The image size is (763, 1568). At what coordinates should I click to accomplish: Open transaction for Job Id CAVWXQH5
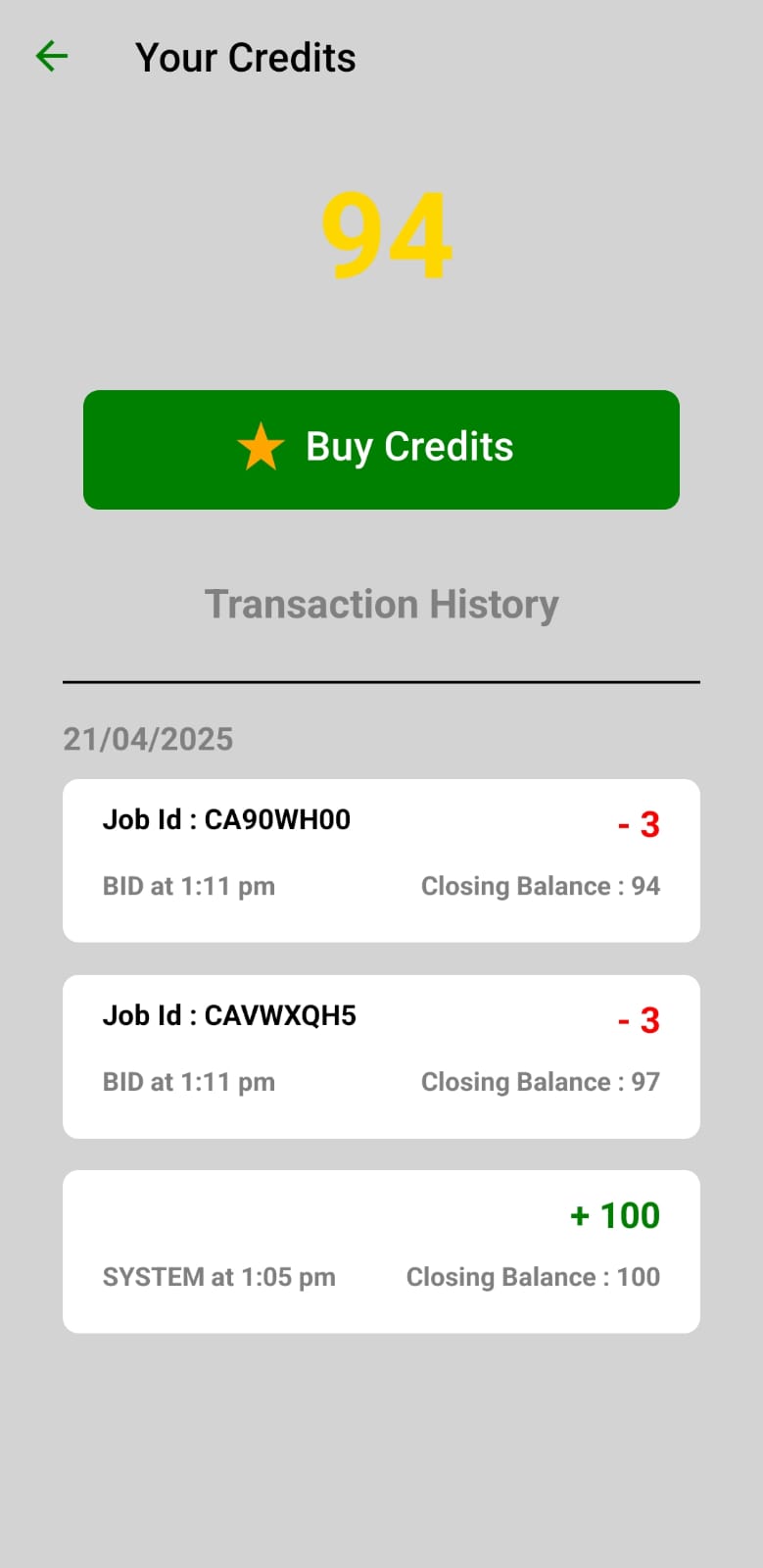point(381,1056)
